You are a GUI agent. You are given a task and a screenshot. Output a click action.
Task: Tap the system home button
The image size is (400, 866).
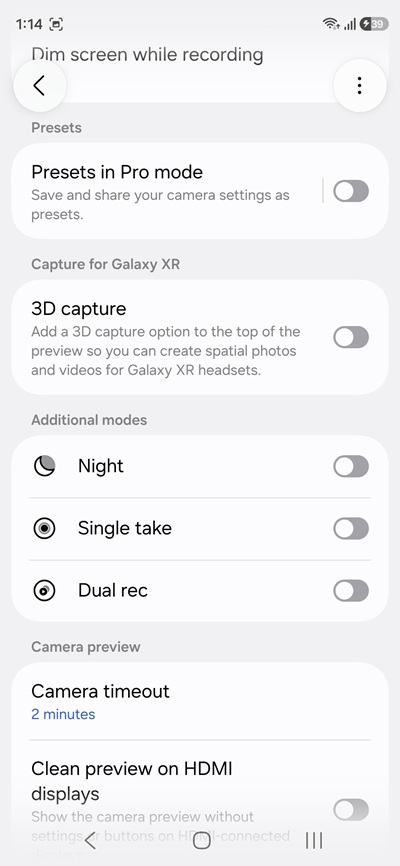click(x=202, y=841)
